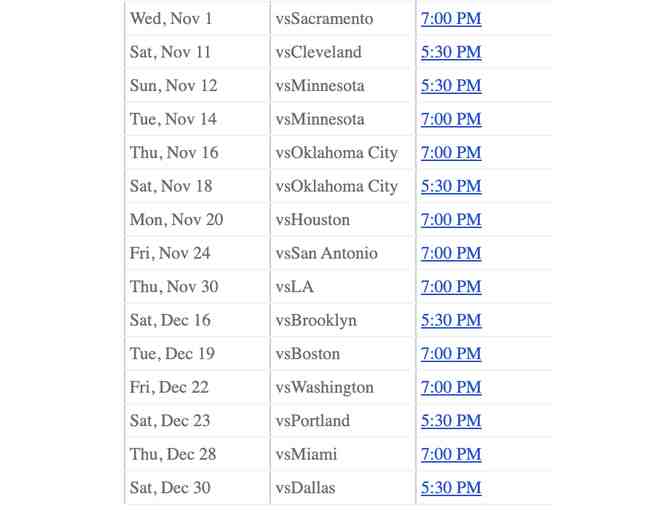The image size is (672, 510).
Task: Open the 7:00 PM link for Sacramento game
Action: click(x=451, y=18)
